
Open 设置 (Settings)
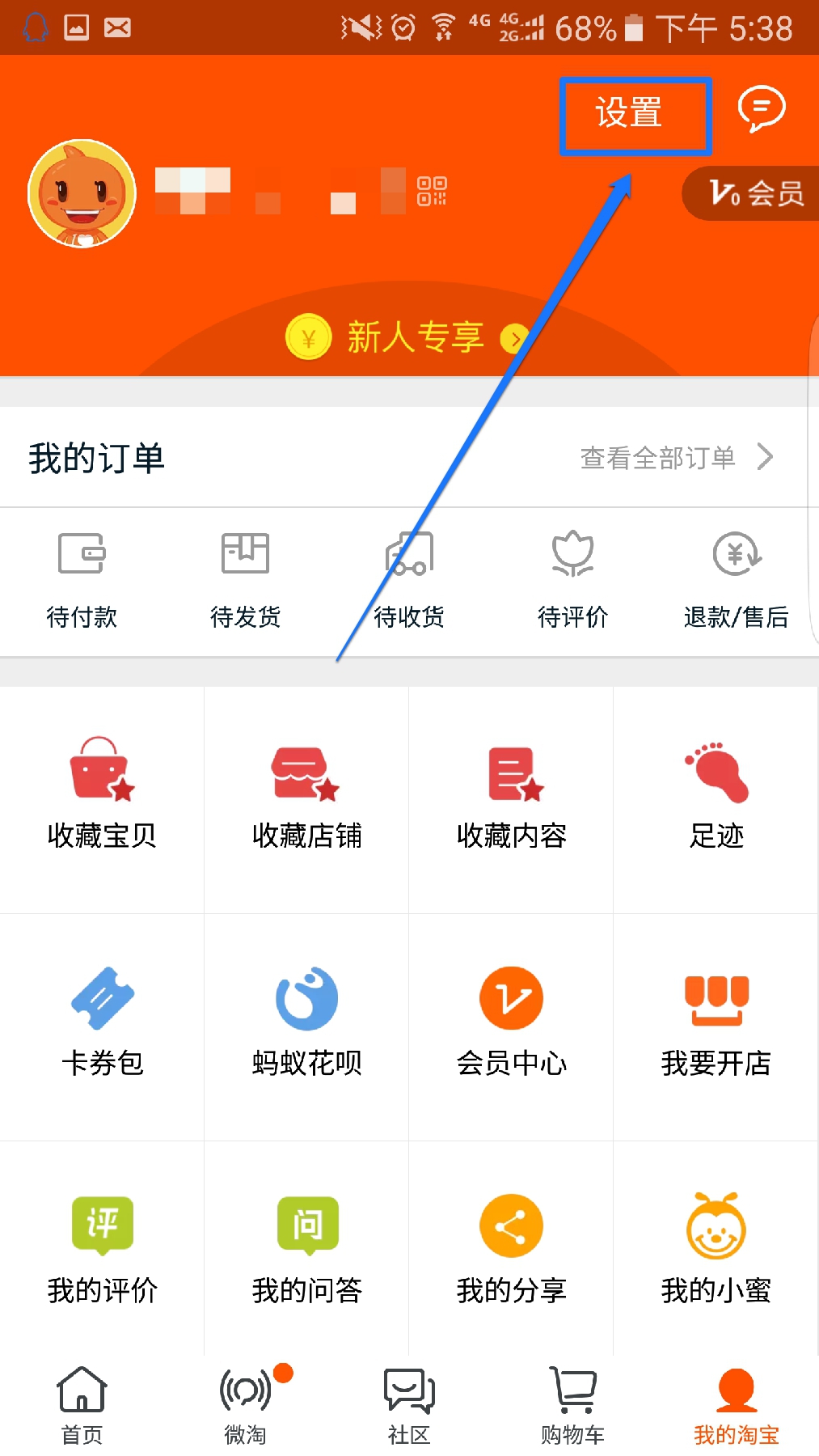click(630, 112)
